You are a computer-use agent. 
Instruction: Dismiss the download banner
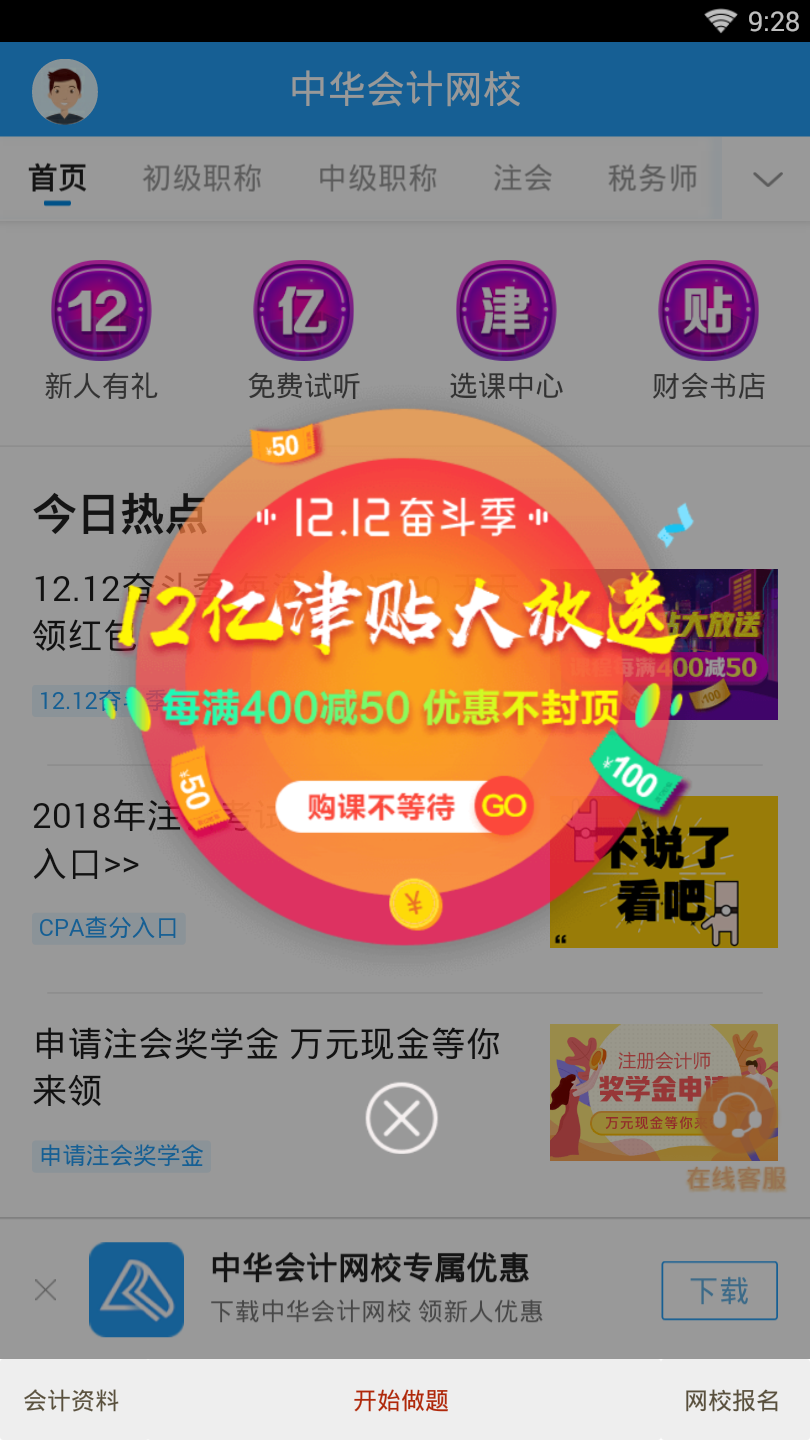coord(45,1290)
